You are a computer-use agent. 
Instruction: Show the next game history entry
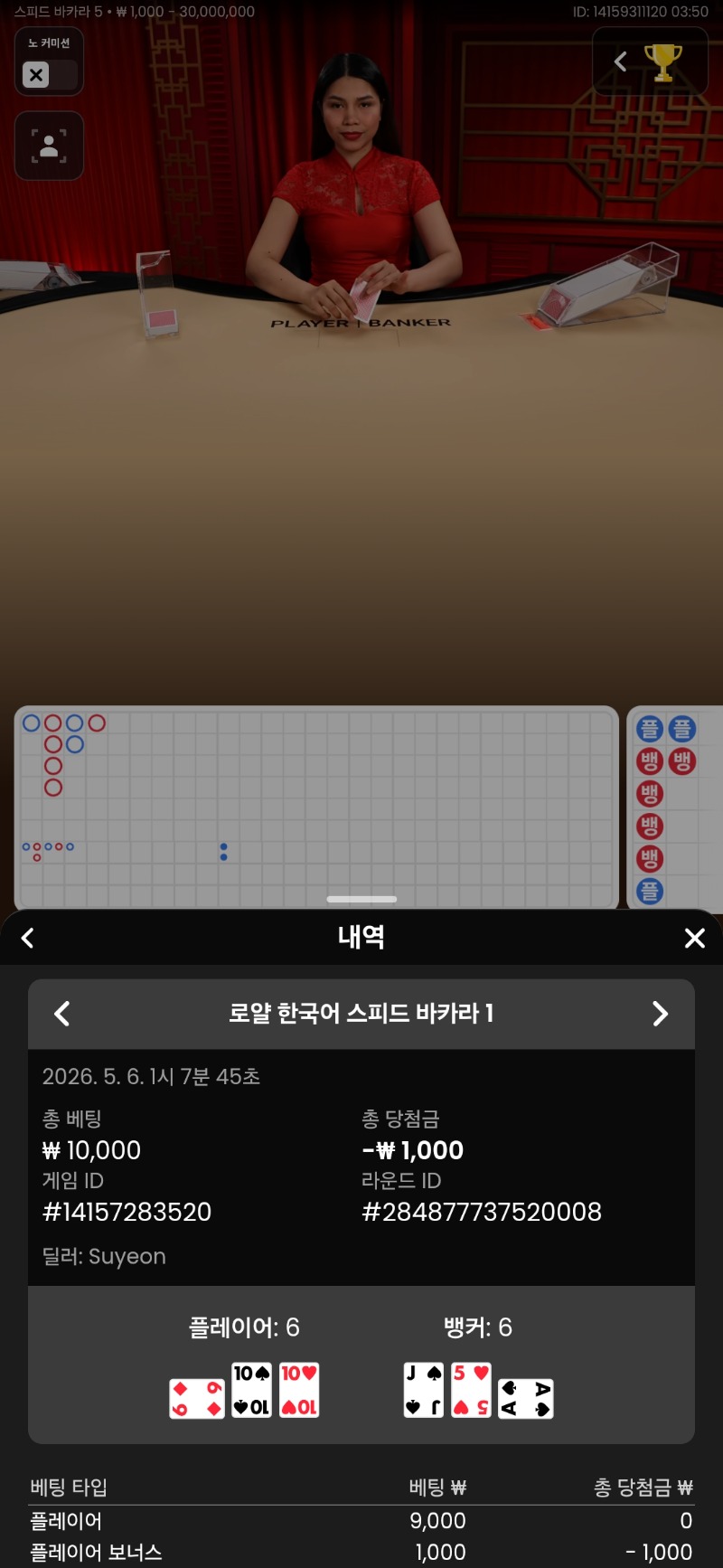pyautogui.click(x=660, y=1014)
